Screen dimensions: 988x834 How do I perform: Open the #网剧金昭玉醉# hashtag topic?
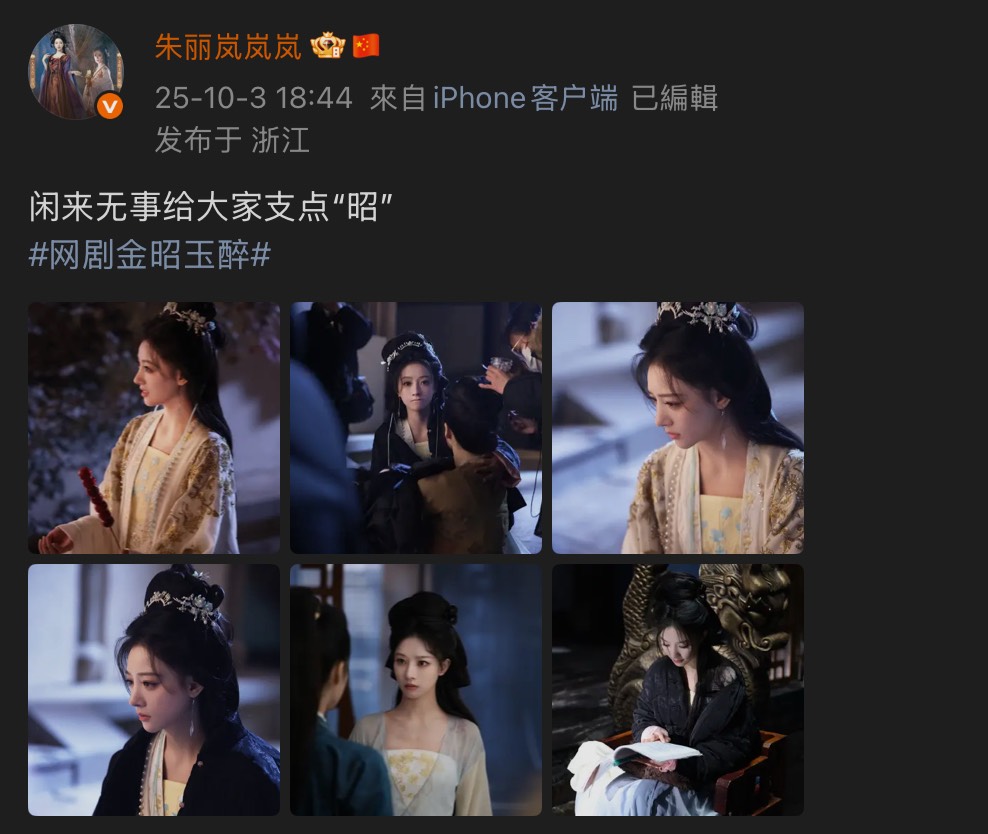pos(150,254)
